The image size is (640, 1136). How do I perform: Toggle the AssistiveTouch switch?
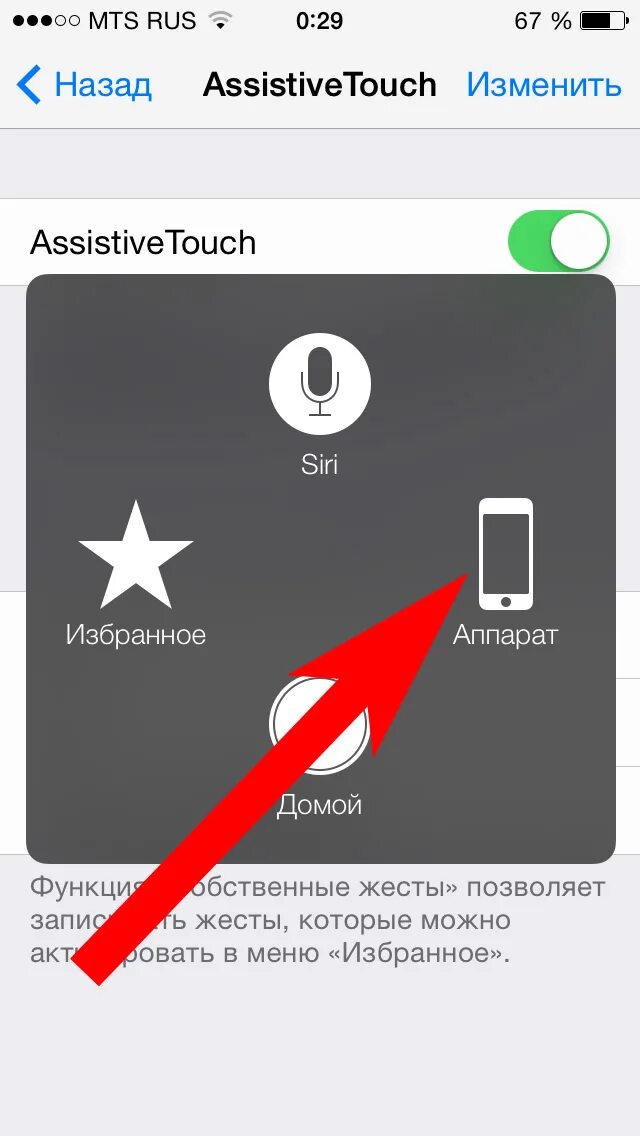[x=558, y=242]
